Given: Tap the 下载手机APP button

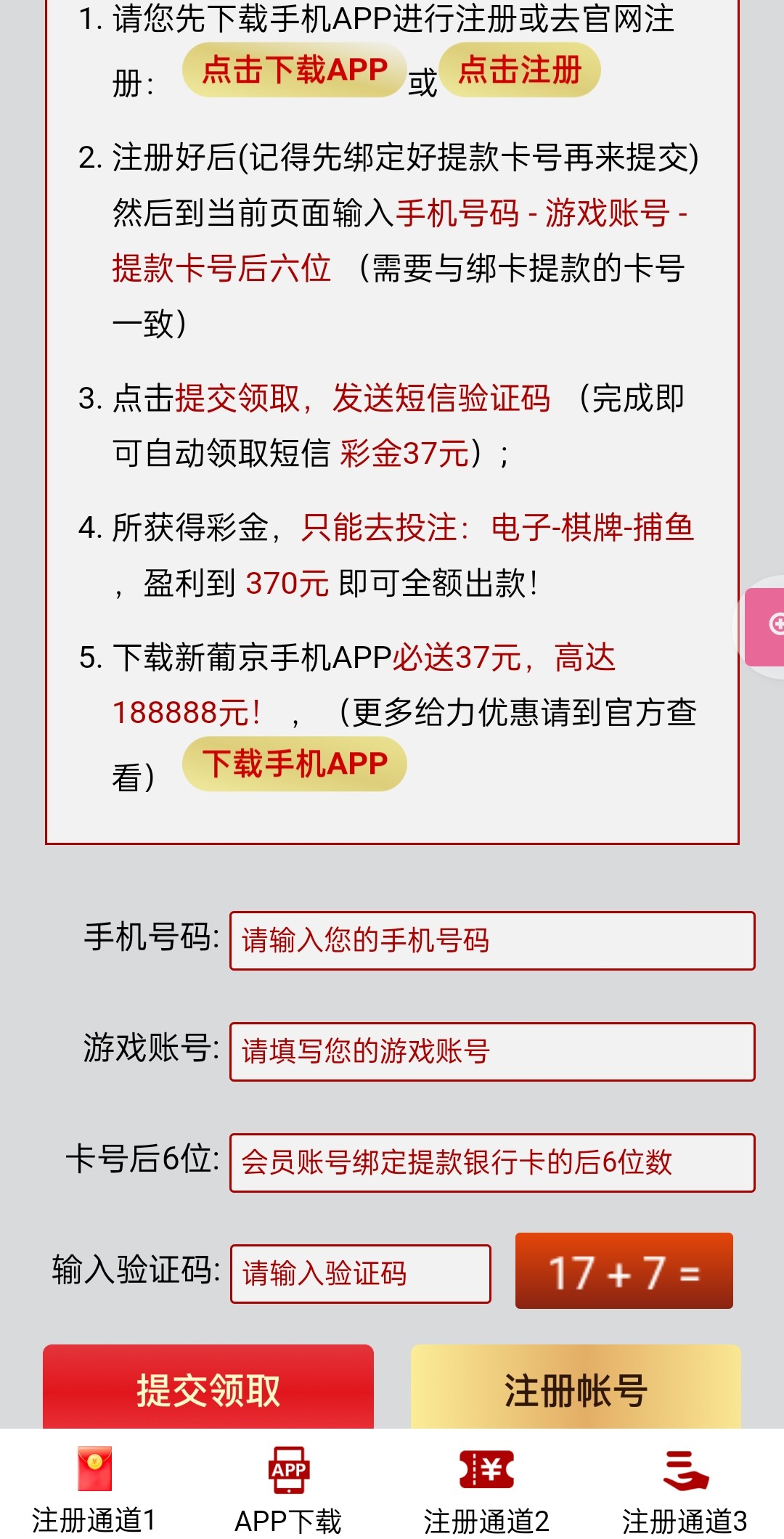Looking at the screenshot, I should pyautogui.click(x=294, y=764).
